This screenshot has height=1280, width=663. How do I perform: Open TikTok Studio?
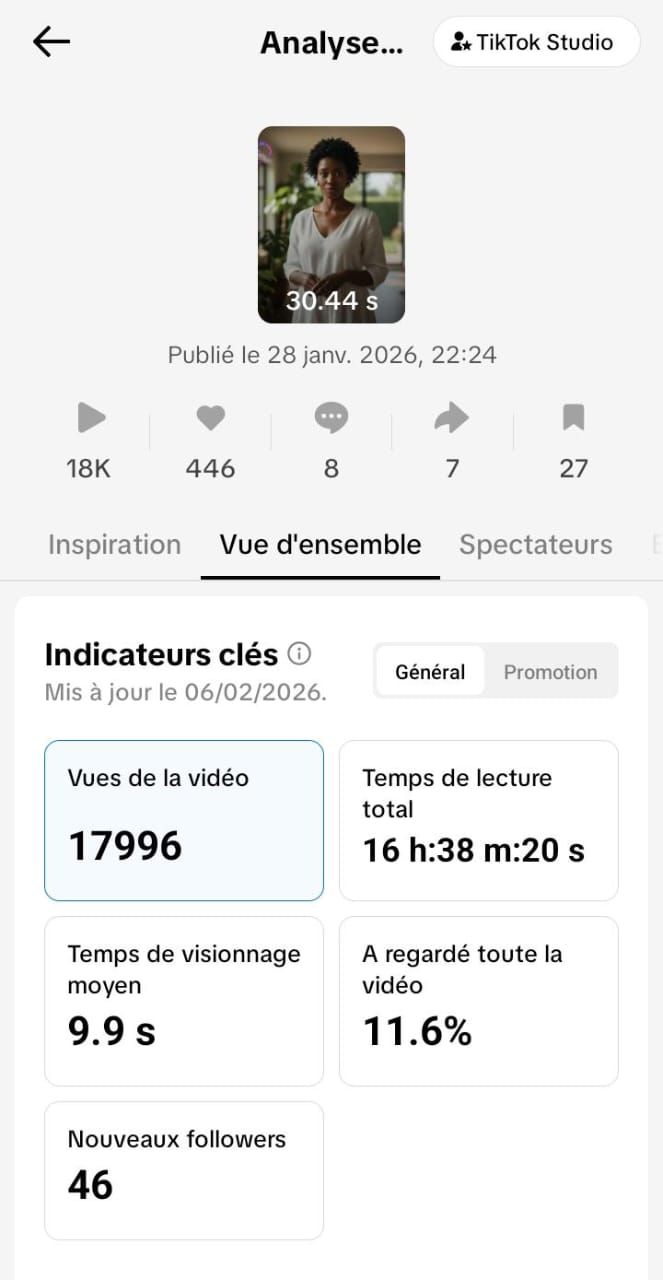(535, 42)
